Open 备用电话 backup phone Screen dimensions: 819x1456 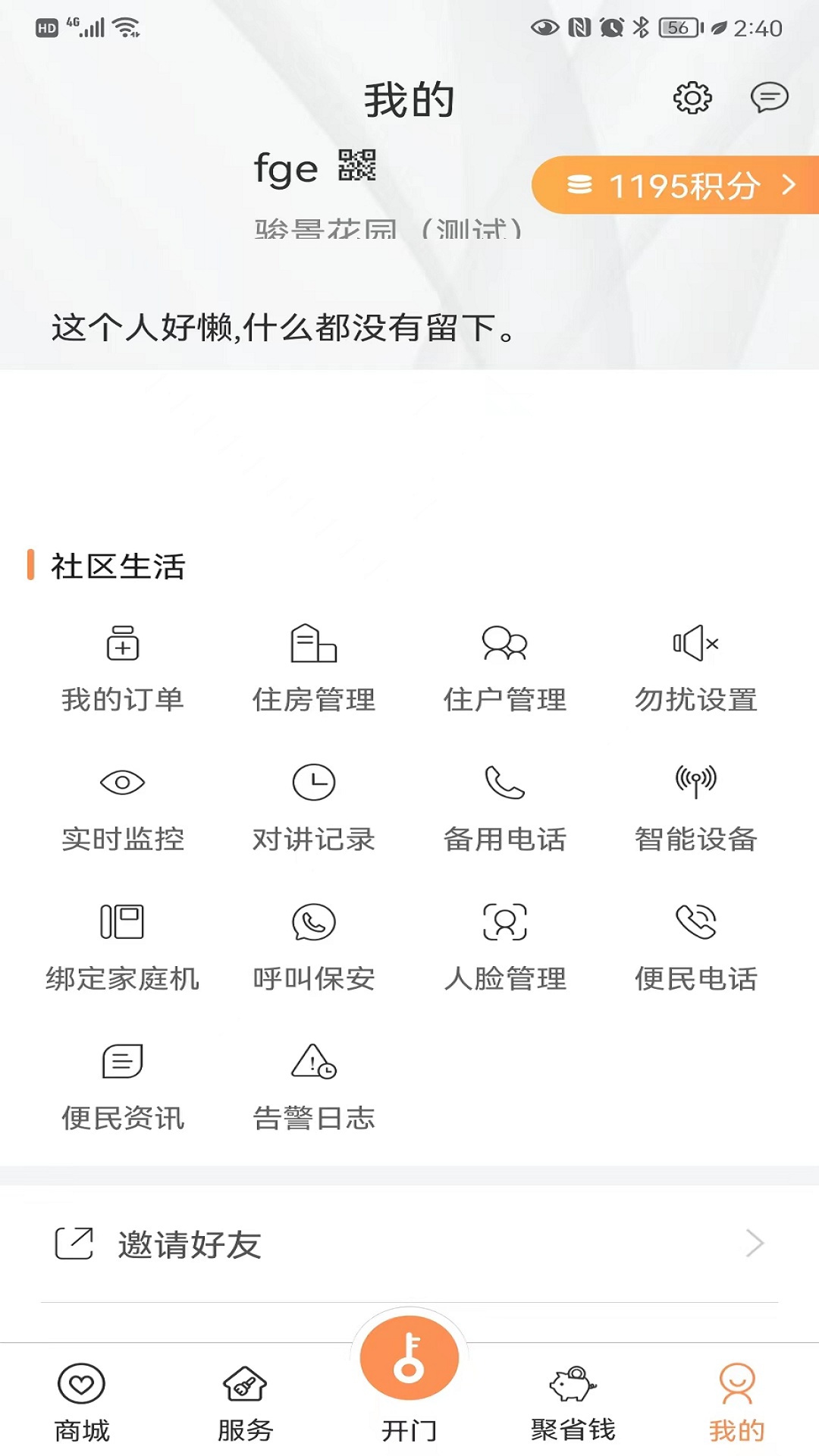(504, 805)
